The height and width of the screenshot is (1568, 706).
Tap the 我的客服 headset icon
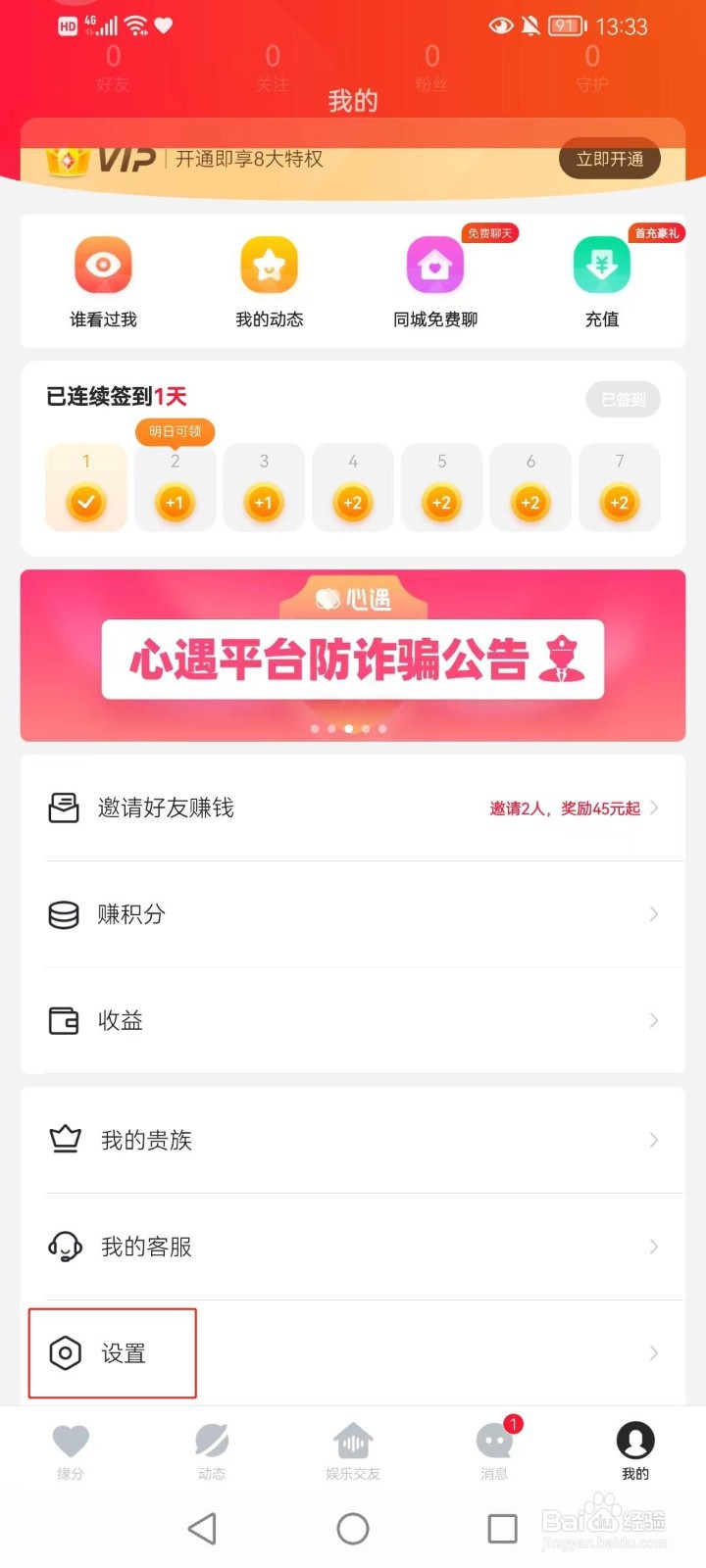[x=64, y=1247]
